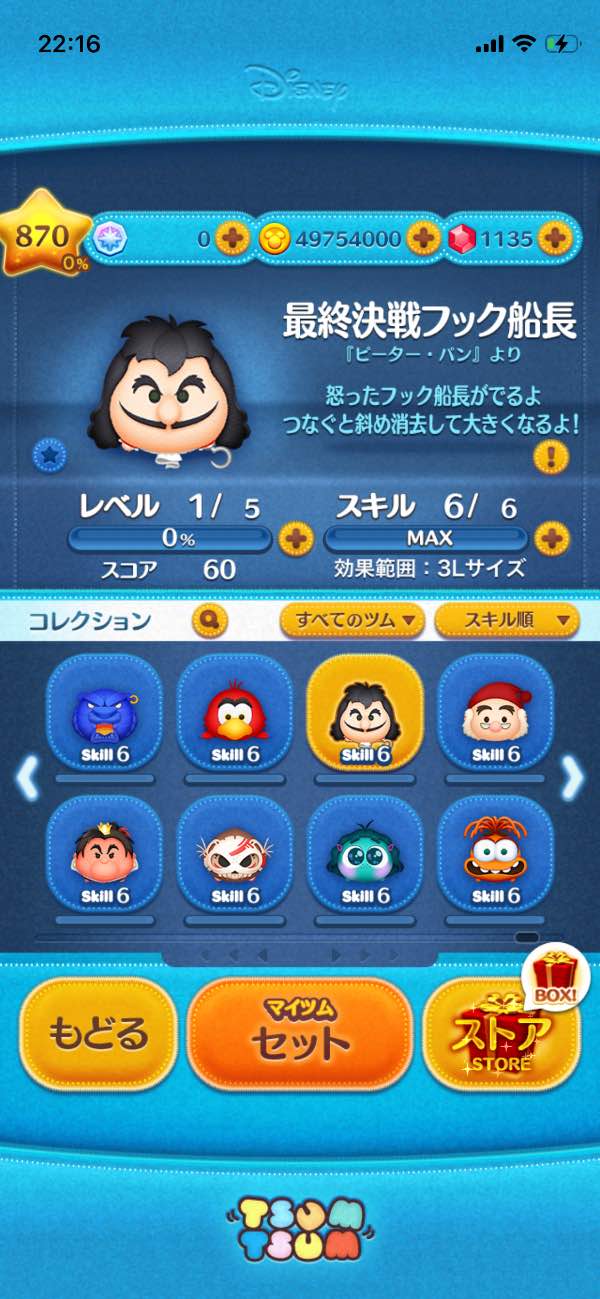Open the collection search magnifier
The height and width of the screenshot is (1299, 600).
coord(210,620)
